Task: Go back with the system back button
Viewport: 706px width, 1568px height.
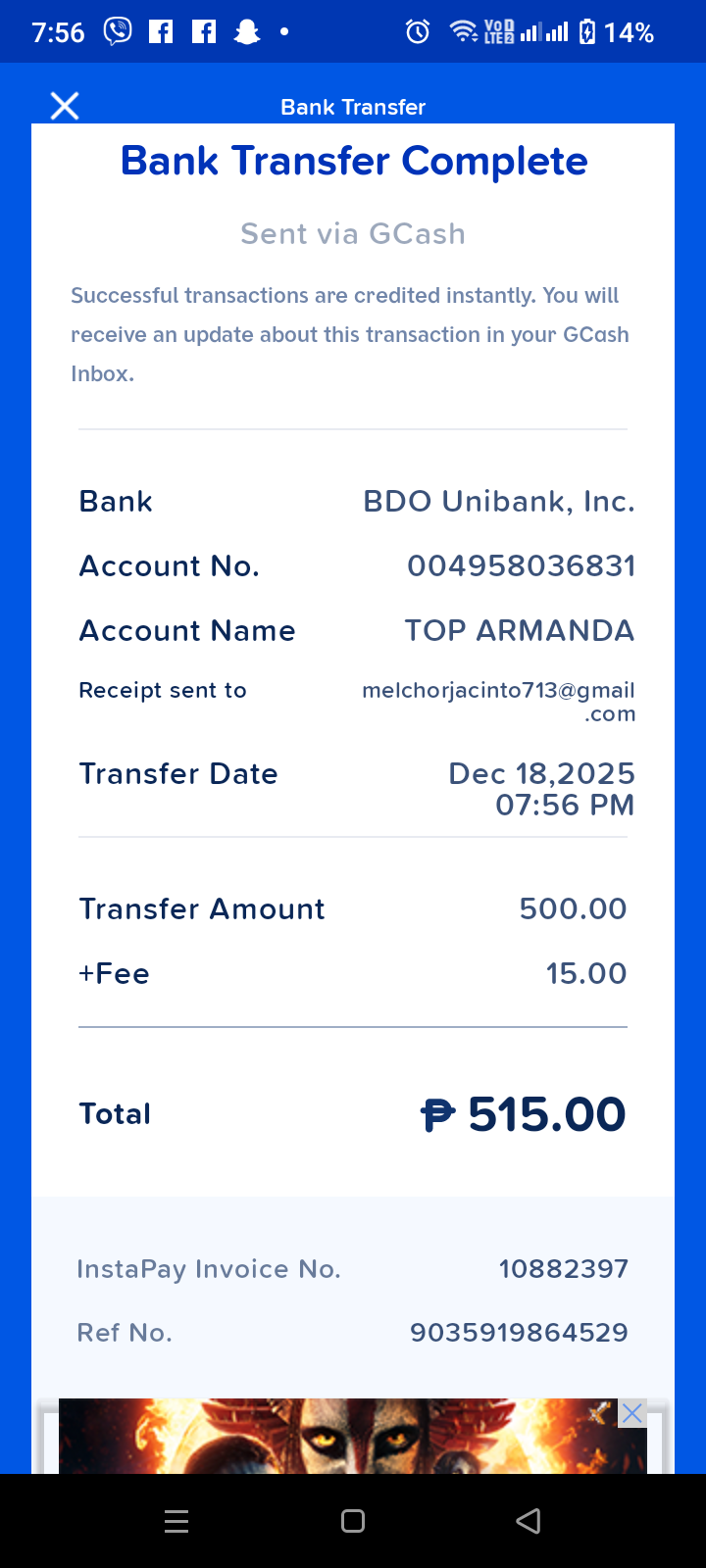Action: (529, 1521)
